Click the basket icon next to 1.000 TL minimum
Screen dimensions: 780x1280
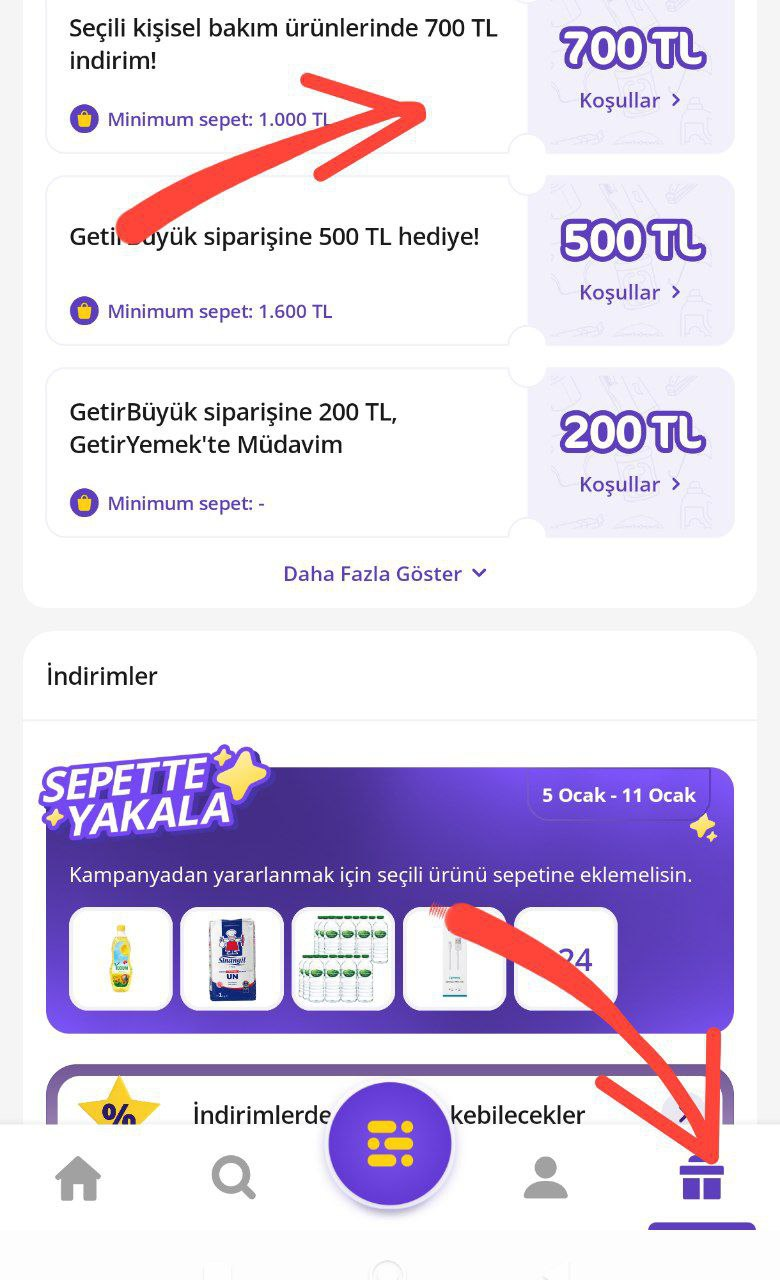pos(84,119)
